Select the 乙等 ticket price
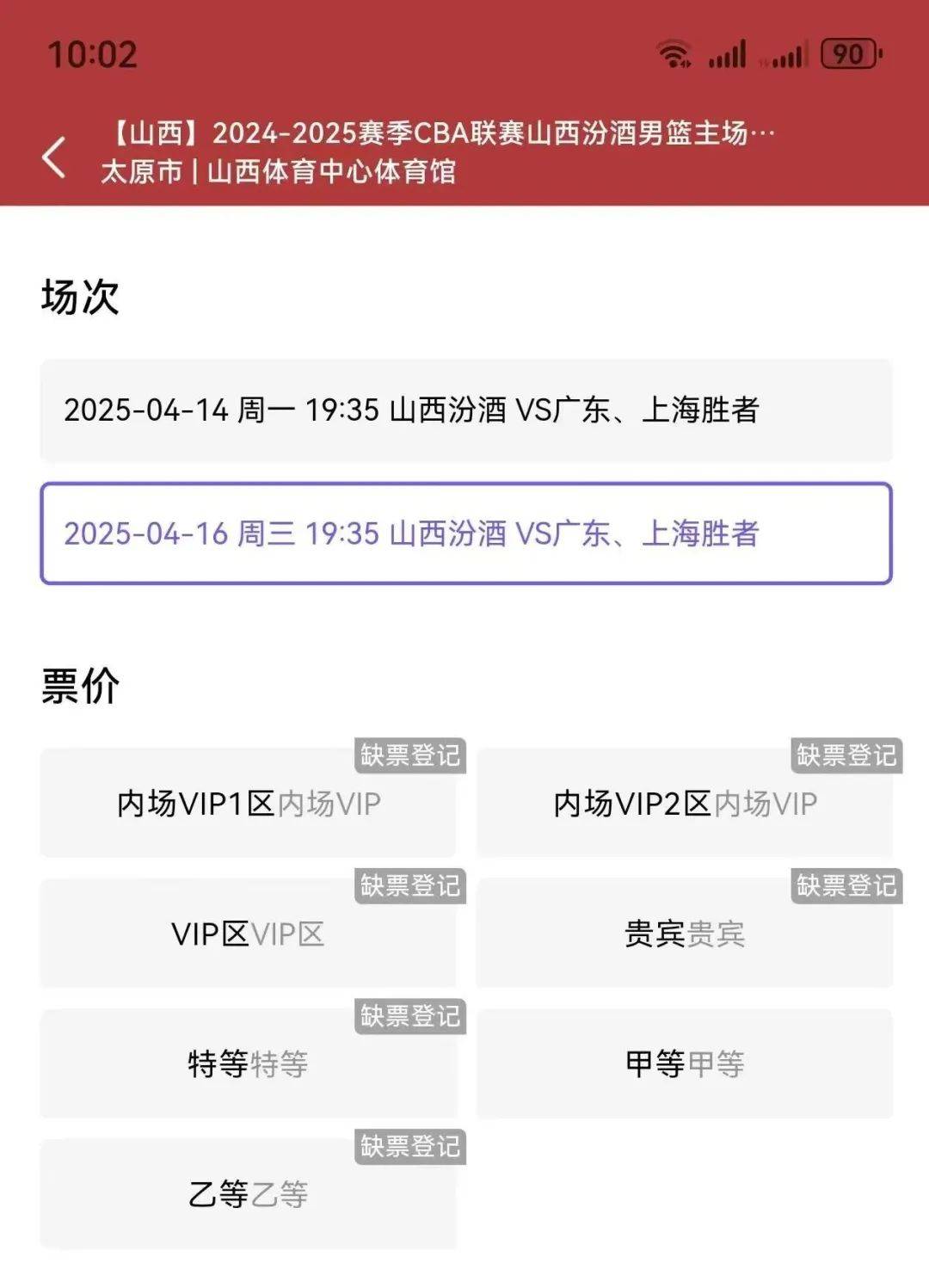Image resolution: width=929 pixels, height=1288 pixels. [x=249, y=1194]
